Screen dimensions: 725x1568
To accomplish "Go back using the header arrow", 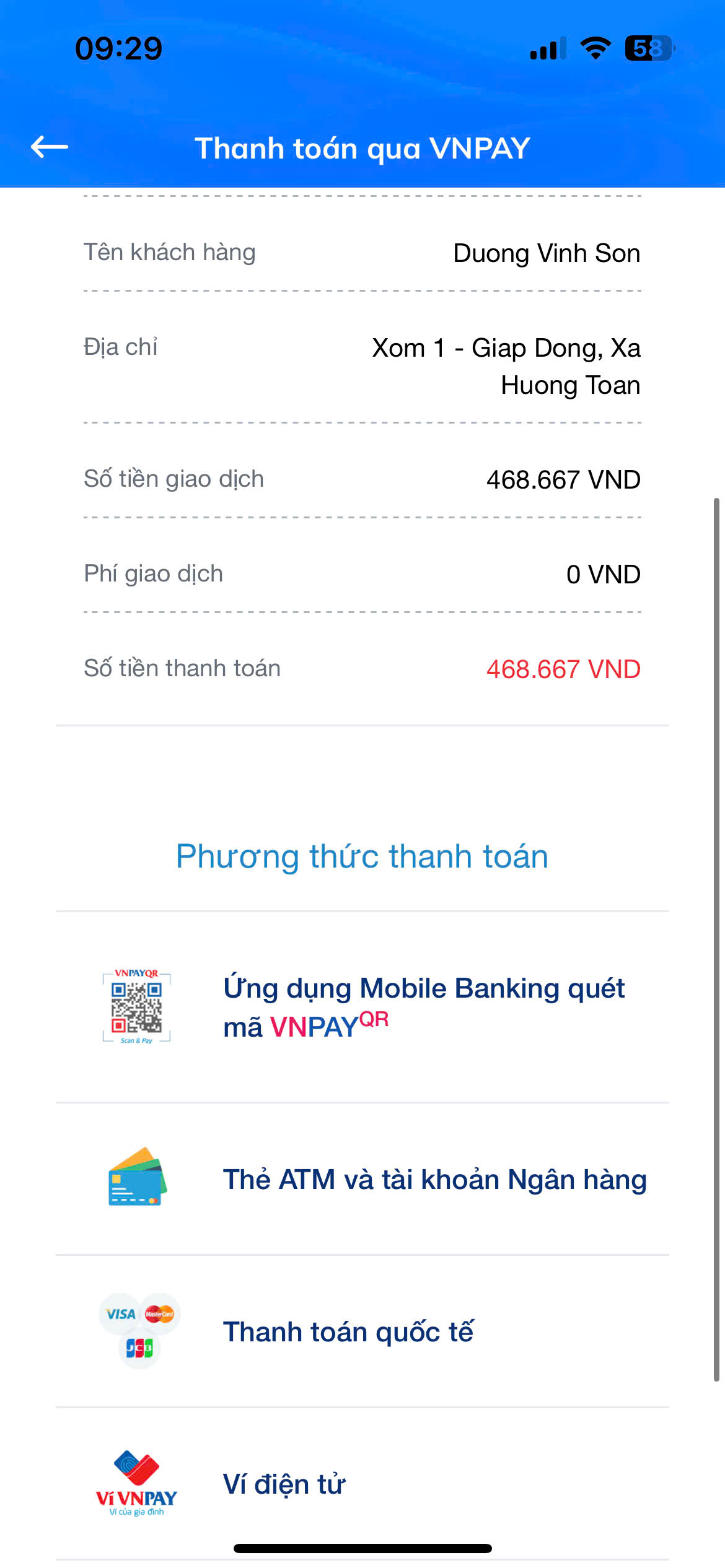I will [x=50, y=147].
